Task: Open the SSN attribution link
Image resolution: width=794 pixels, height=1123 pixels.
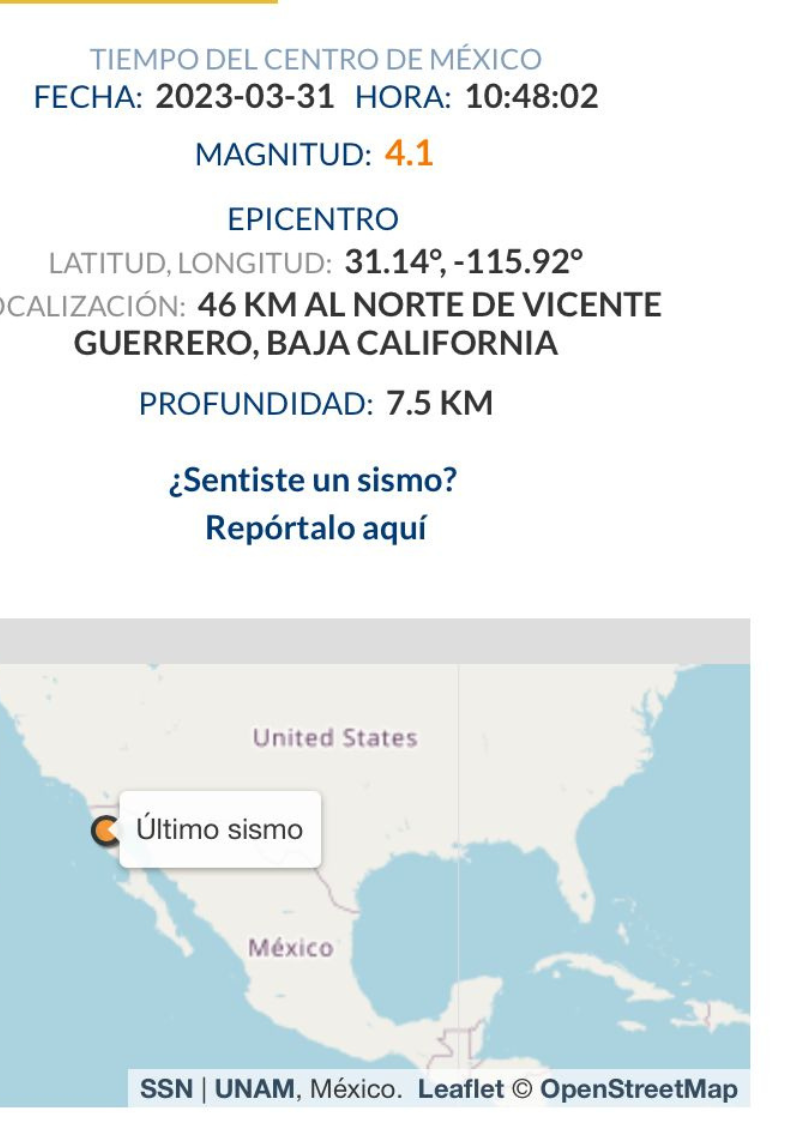Action: coord(166,1089)
